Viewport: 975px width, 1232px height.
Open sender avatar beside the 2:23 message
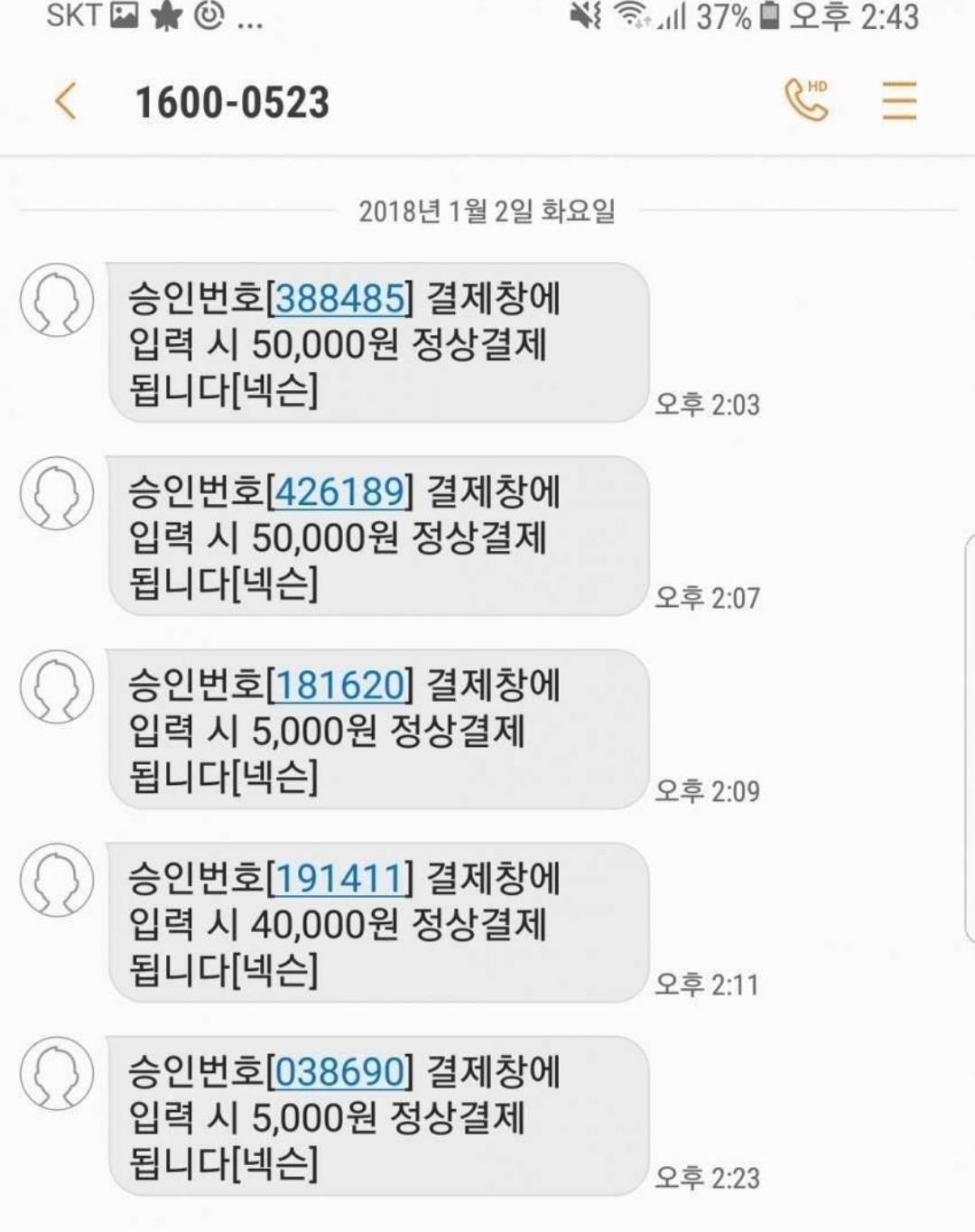[x=57, y=1073]
